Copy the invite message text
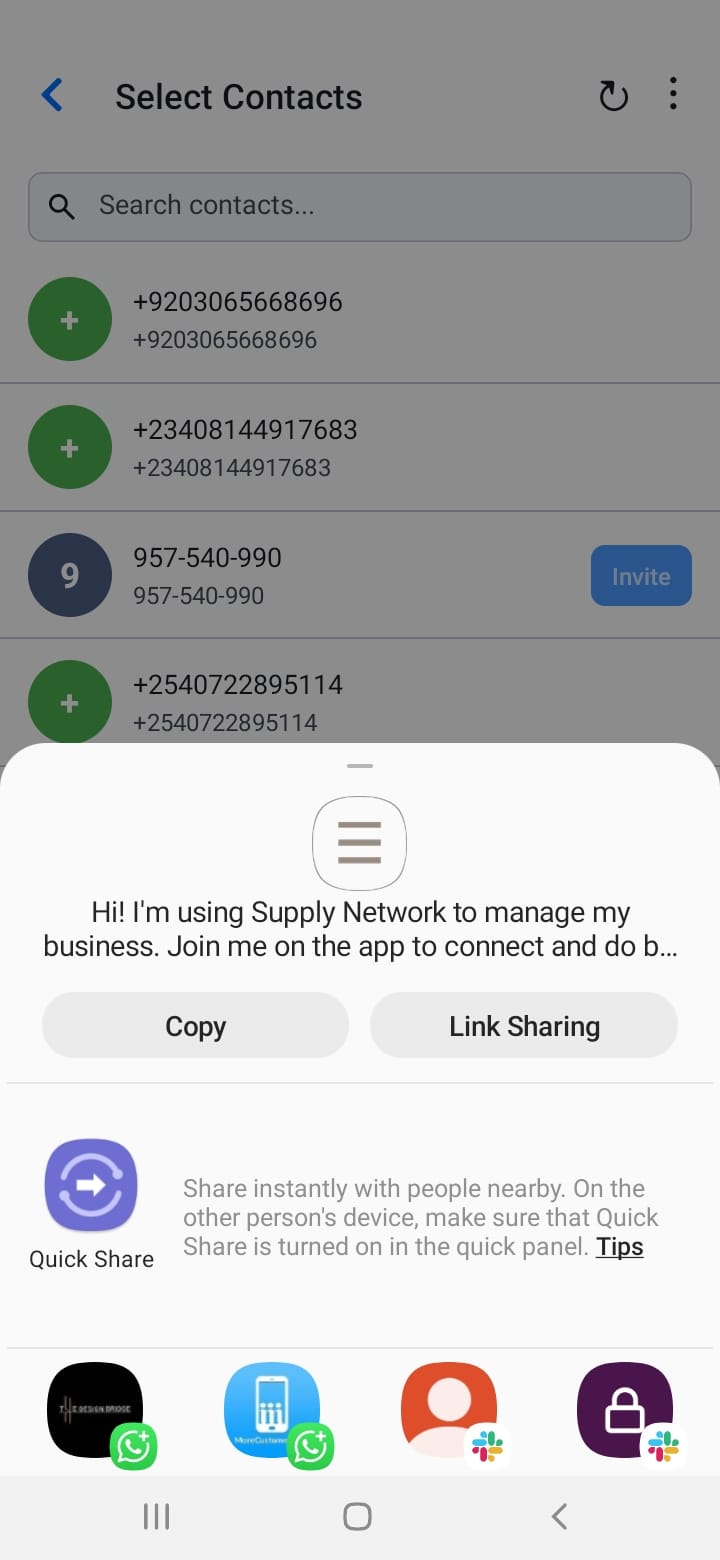This screenshot has height=1560, width=720. pos(195,1025)
